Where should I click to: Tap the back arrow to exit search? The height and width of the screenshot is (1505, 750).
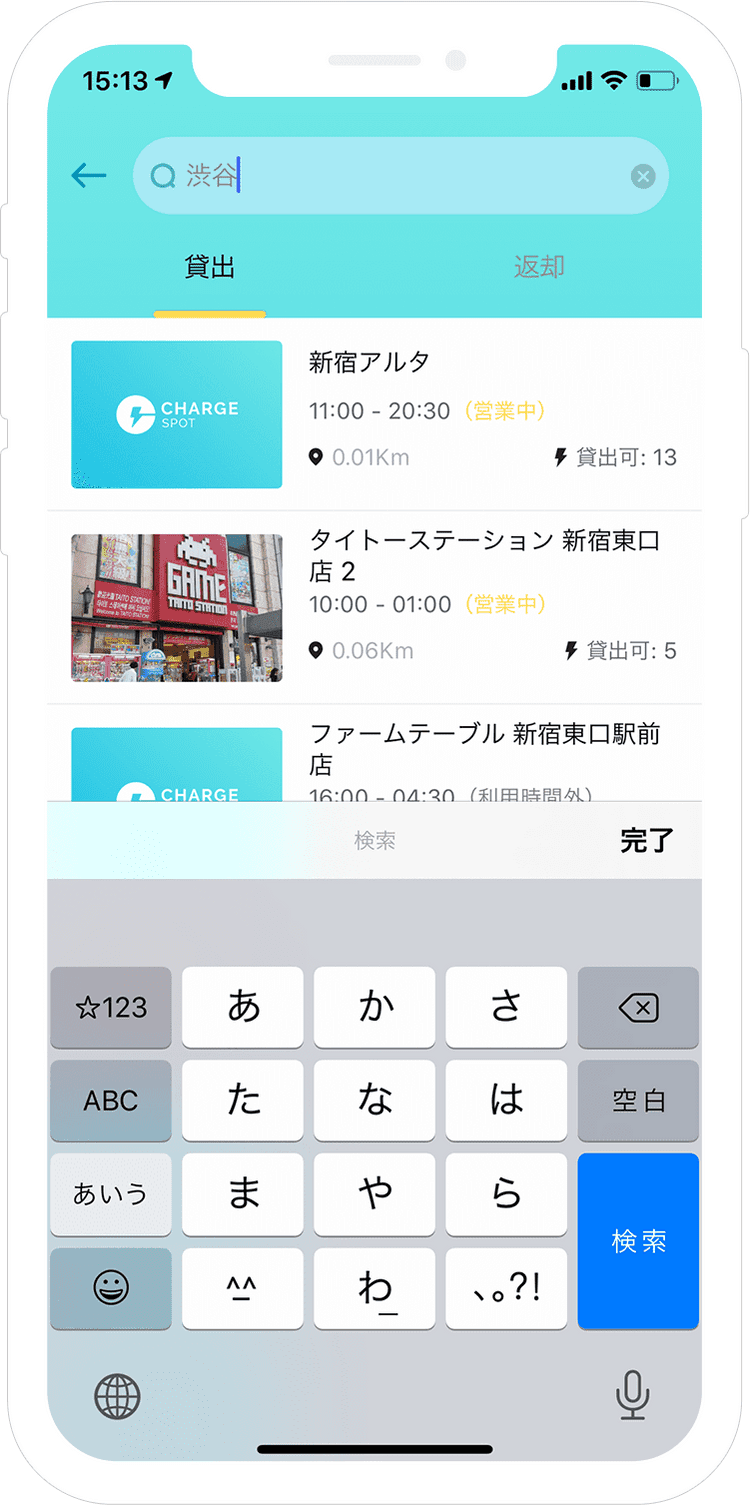click(x=89, y=176)
